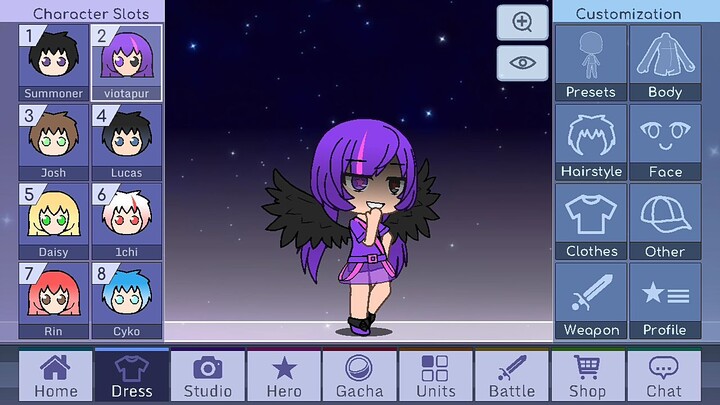Switch to the 1chi character slot
The image size is (720, 405).
pyautogui.click(x=126, y=221)
